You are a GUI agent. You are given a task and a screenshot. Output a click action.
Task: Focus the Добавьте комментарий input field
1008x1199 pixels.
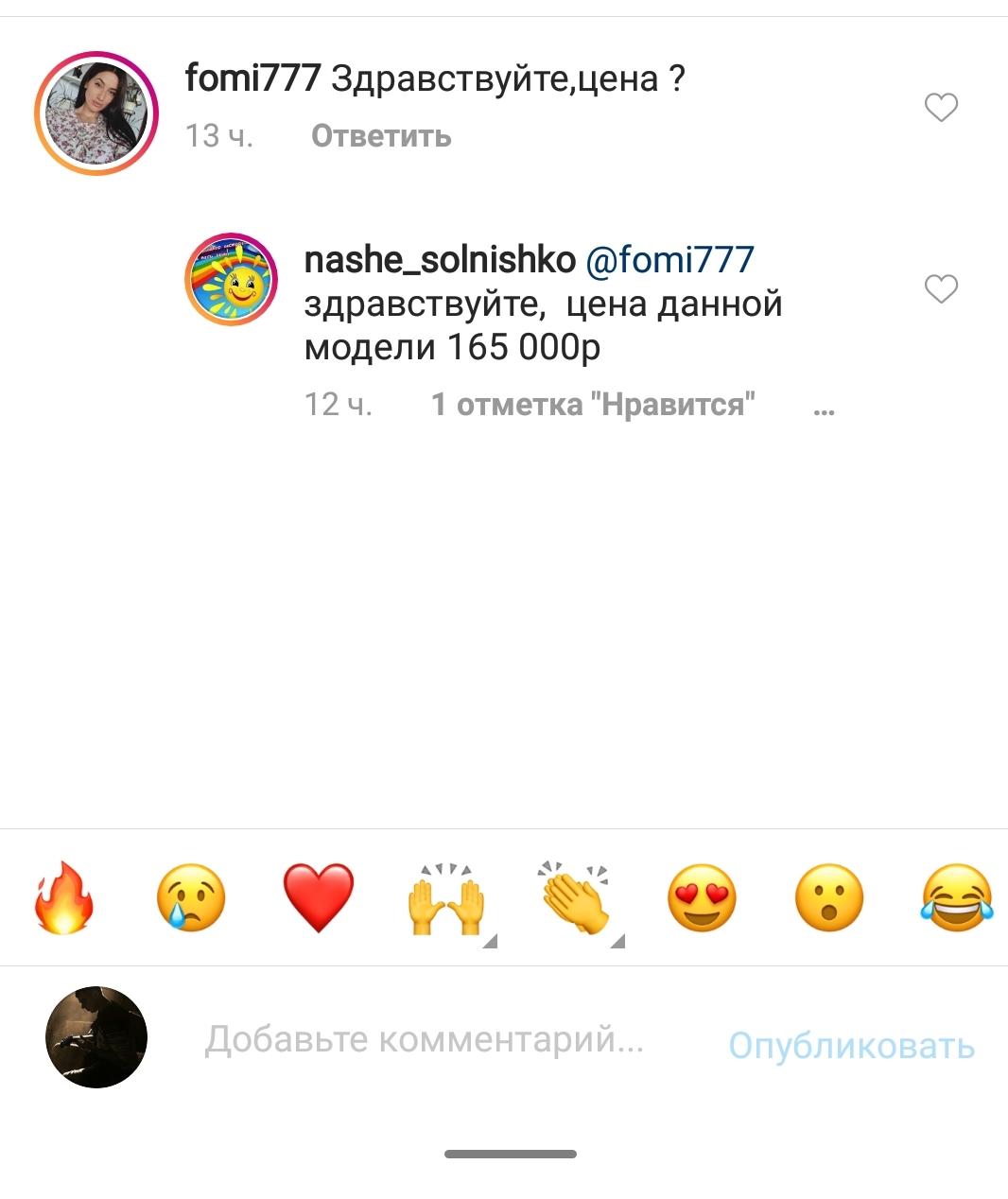point(424,1039)
